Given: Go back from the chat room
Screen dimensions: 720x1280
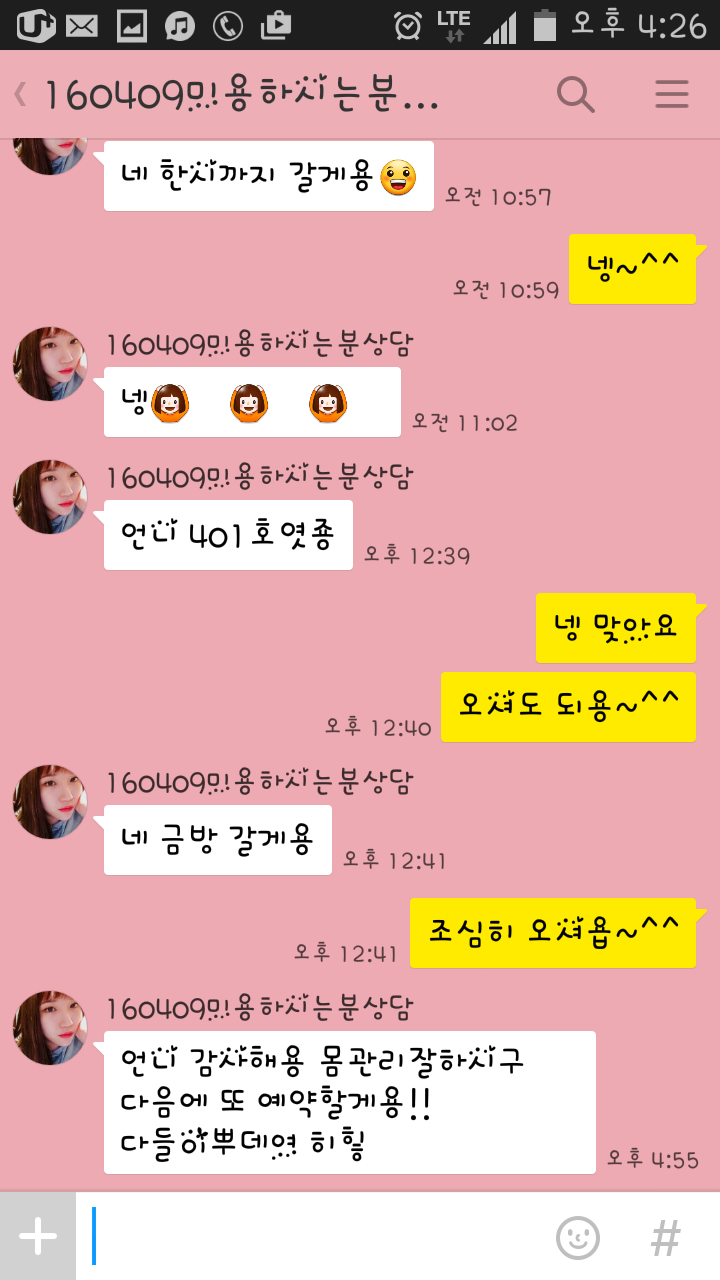Looking at the screenshot, I should tap(20, 95).
